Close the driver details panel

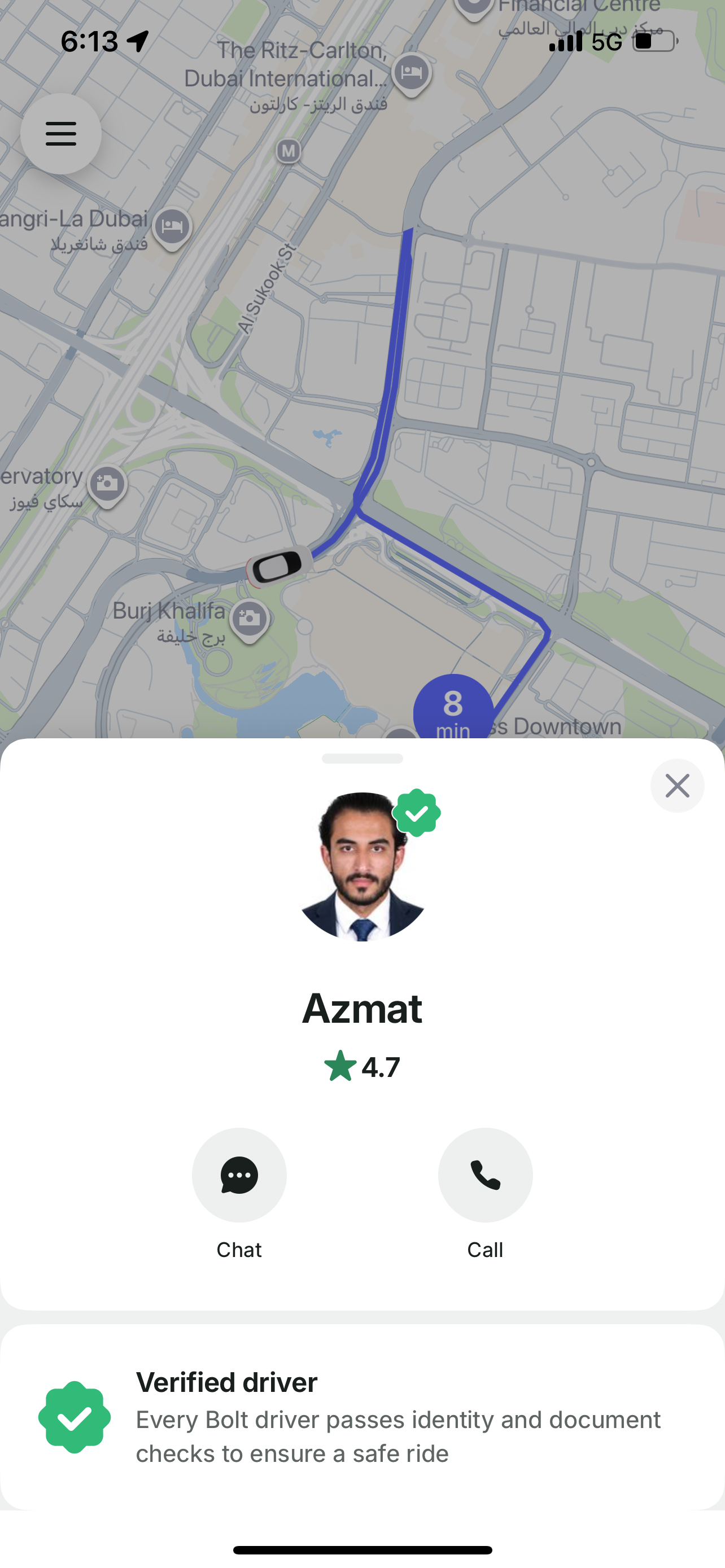pyautogui.click(x=677, y=786)
